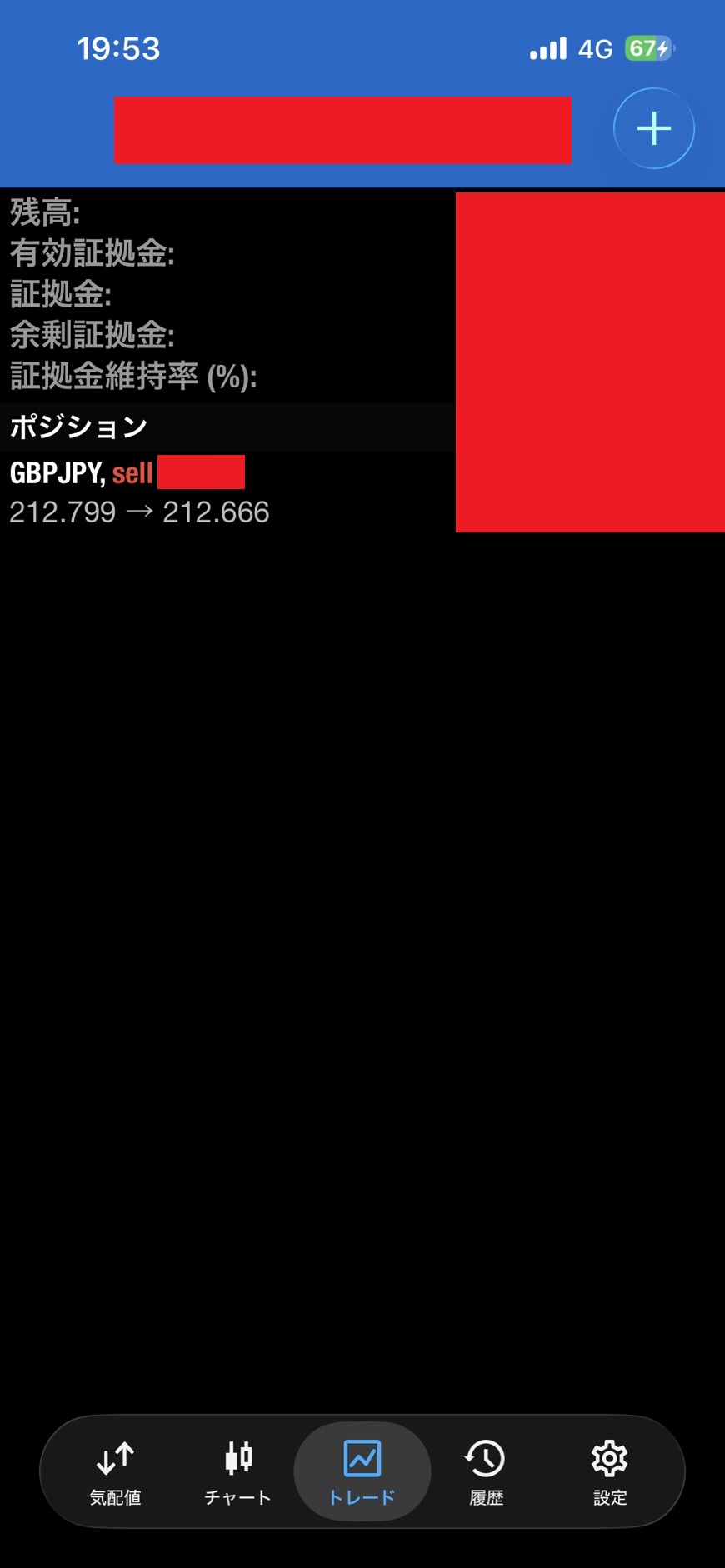Image resolution: width=725 pixels, height=1568 pixels.
Task: Open the GBPJPY sell position
Action: click(140, 492)
